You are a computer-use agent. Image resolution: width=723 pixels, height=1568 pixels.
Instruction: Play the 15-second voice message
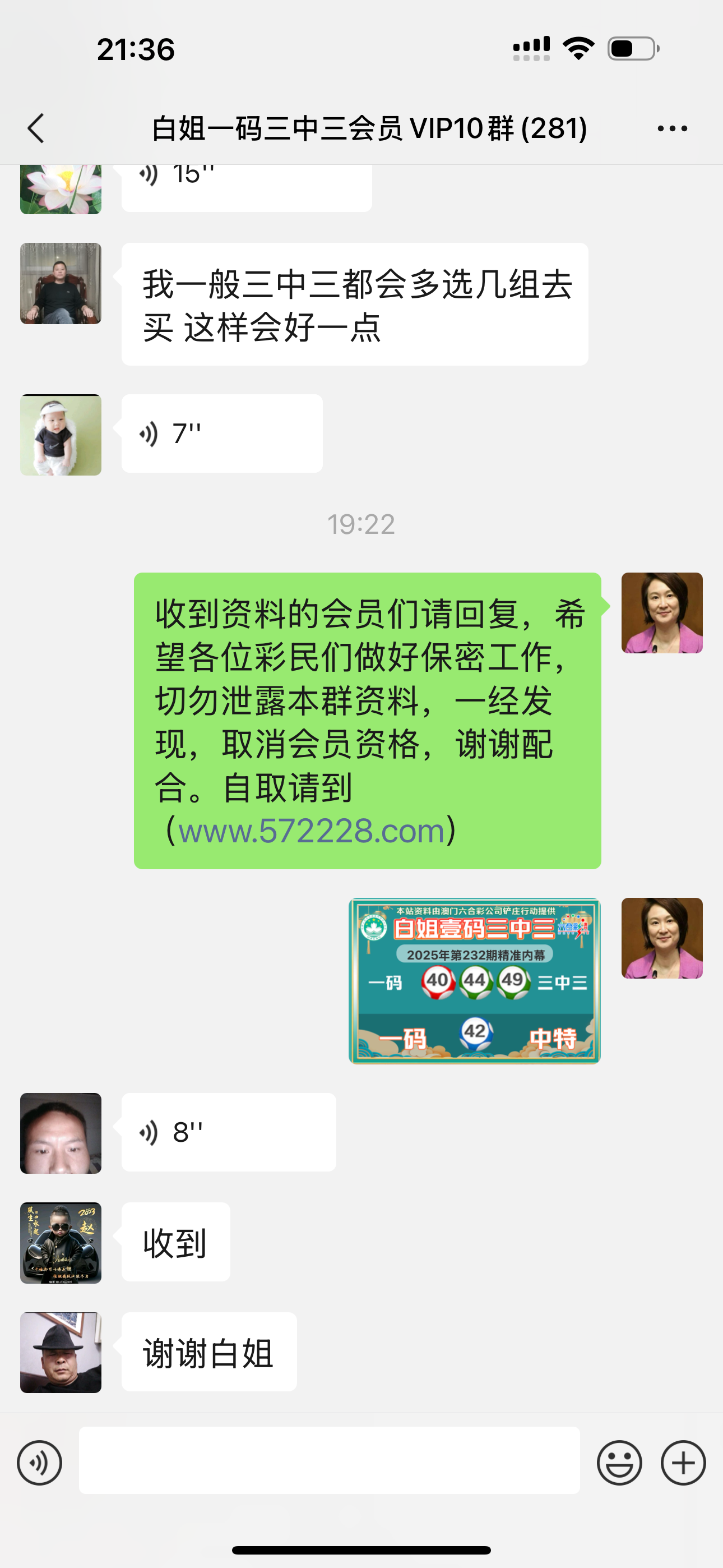tap(246, 183)
